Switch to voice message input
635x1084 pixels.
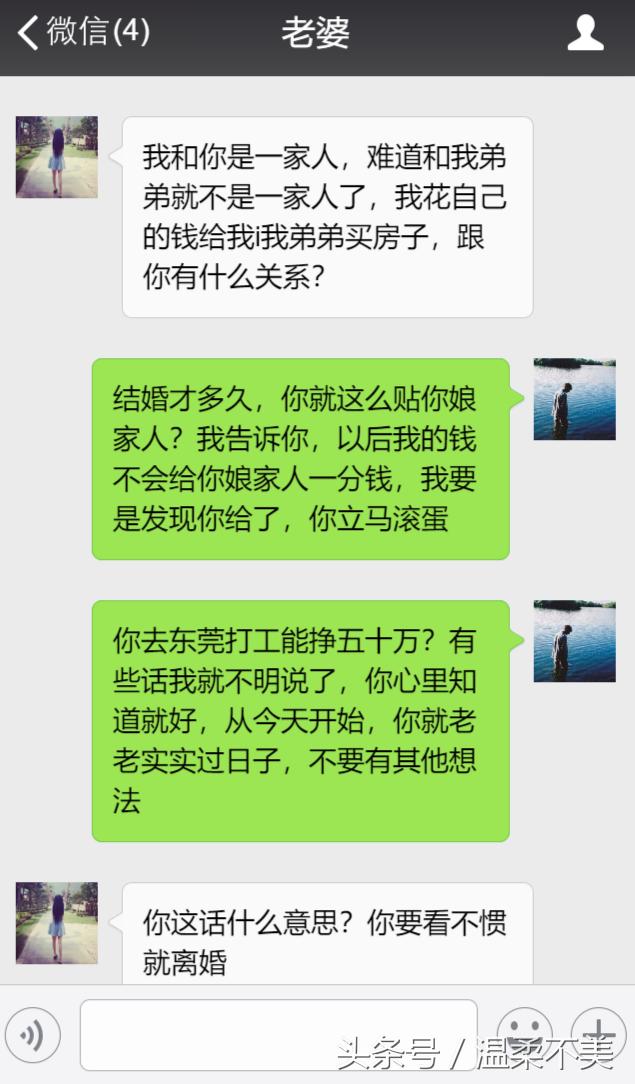pos(33,1035)
